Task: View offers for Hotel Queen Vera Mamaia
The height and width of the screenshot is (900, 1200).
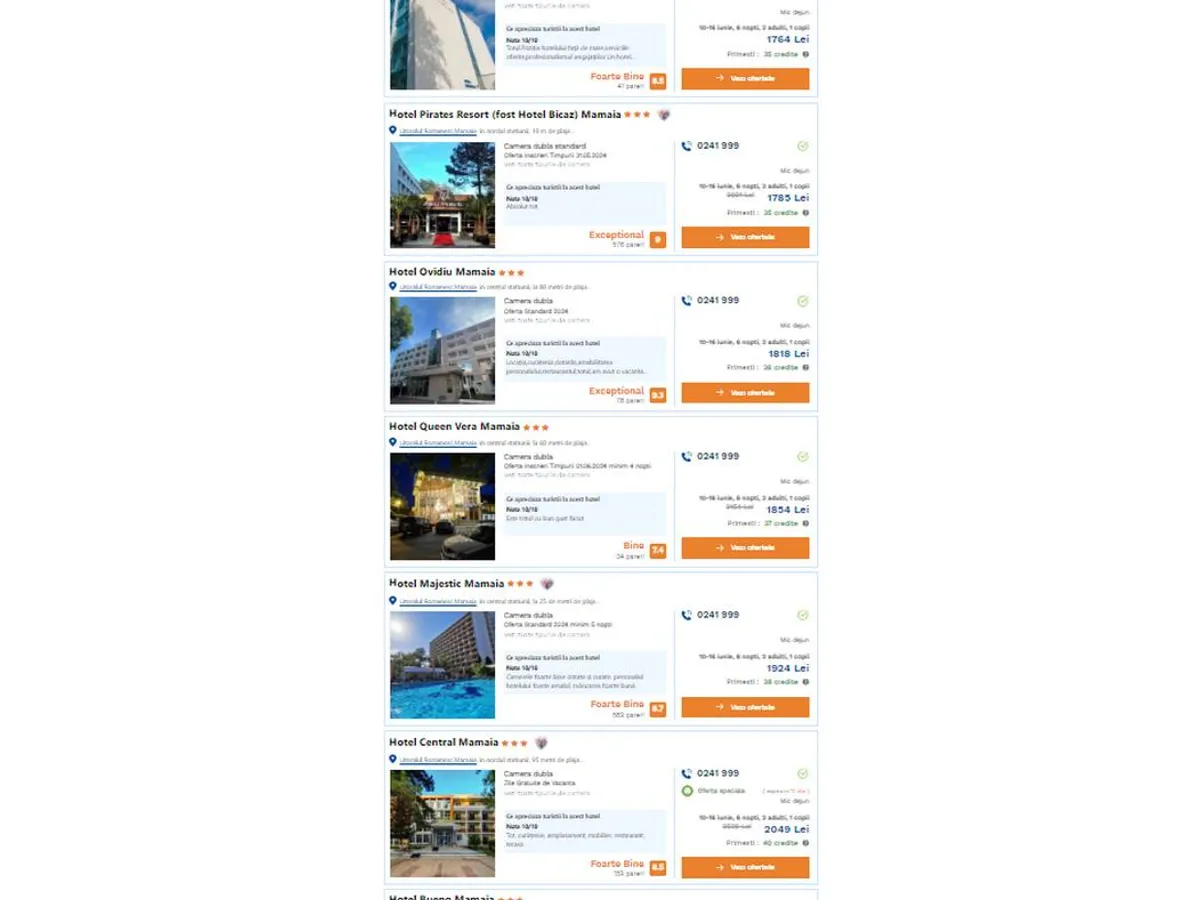Action: [745, 548]
